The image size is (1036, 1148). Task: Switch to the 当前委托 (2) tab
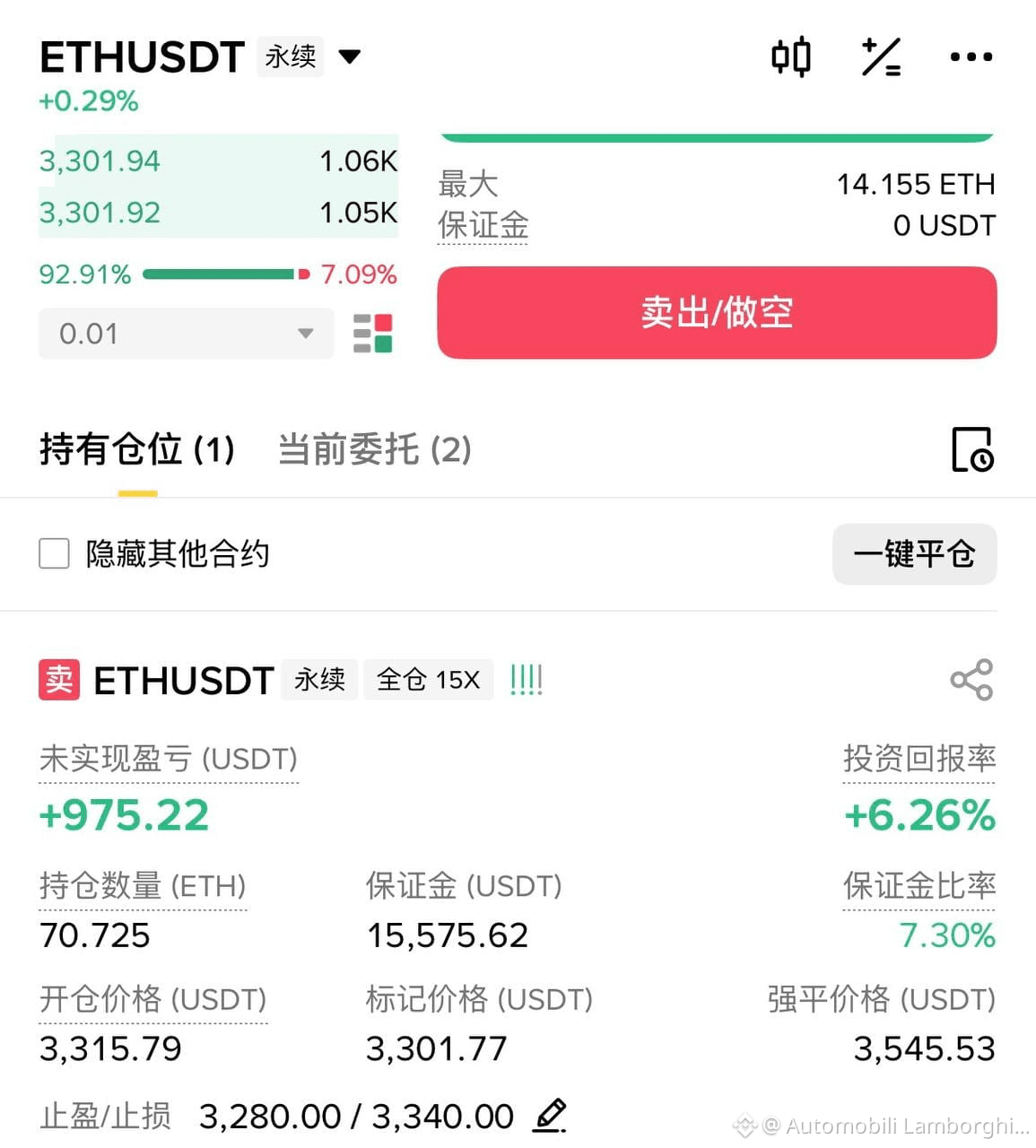tap(374, 450)
